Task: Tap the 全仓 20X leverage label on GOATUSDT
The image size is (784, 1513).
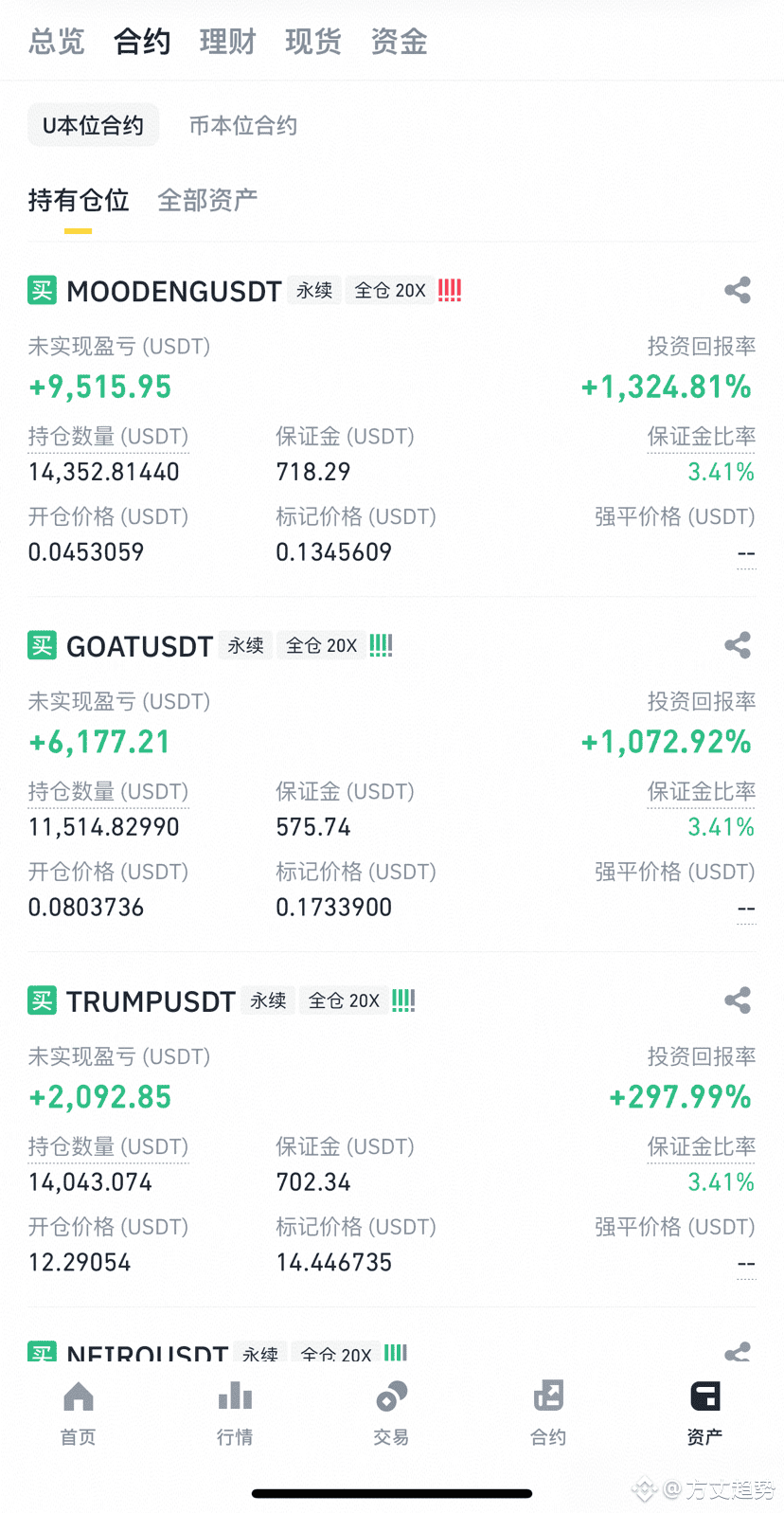Action: pos(321,645)
